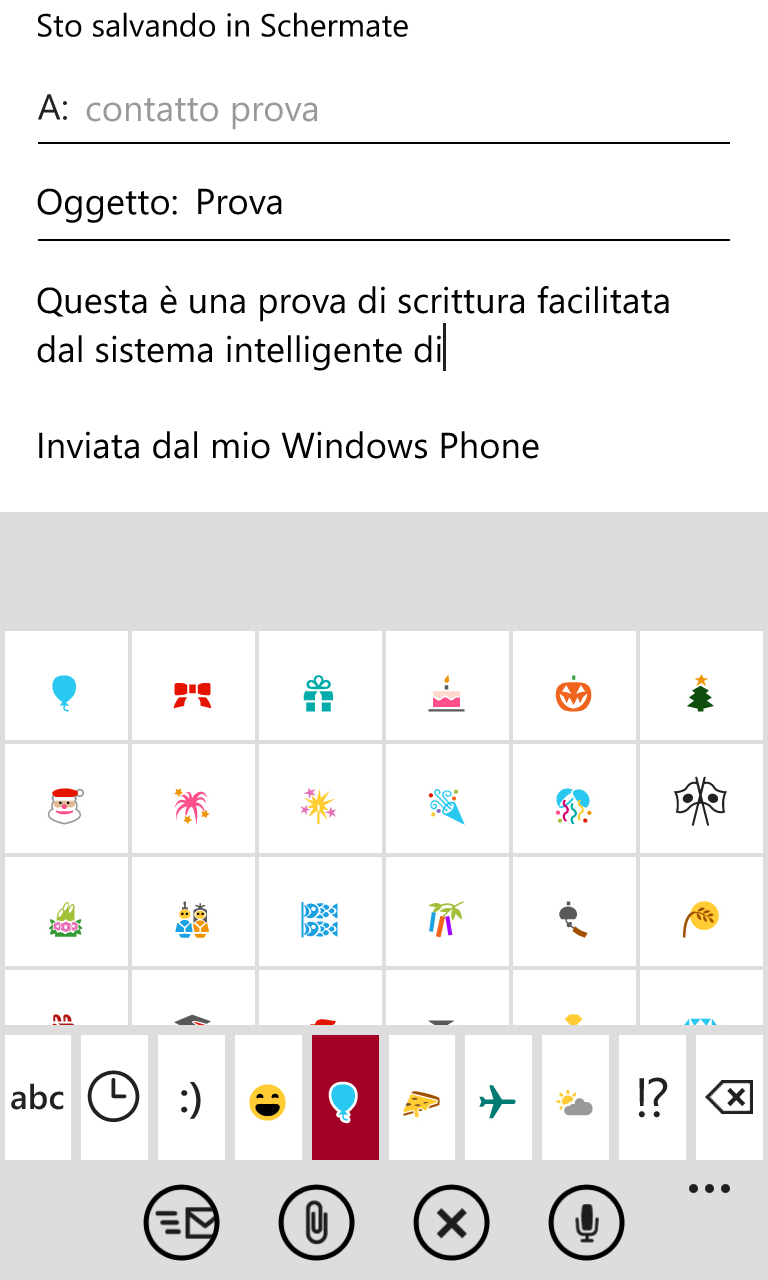
Task: Open the three-dot more options menu
Action: pos(709,1189)
